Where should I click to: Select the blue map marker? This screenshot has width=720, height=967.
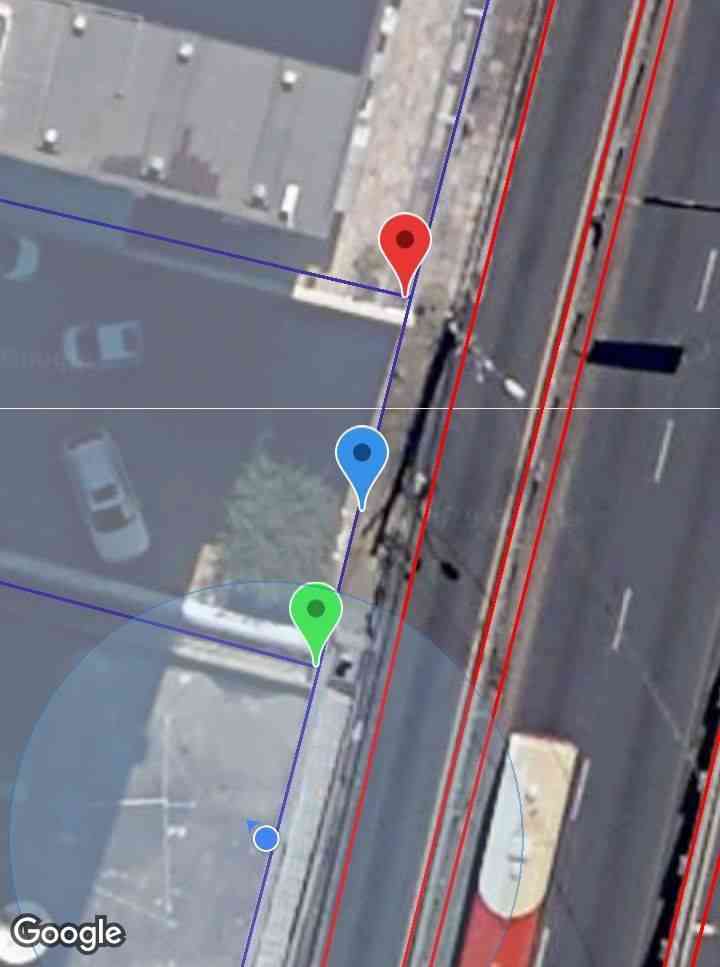tap(362, 456)
